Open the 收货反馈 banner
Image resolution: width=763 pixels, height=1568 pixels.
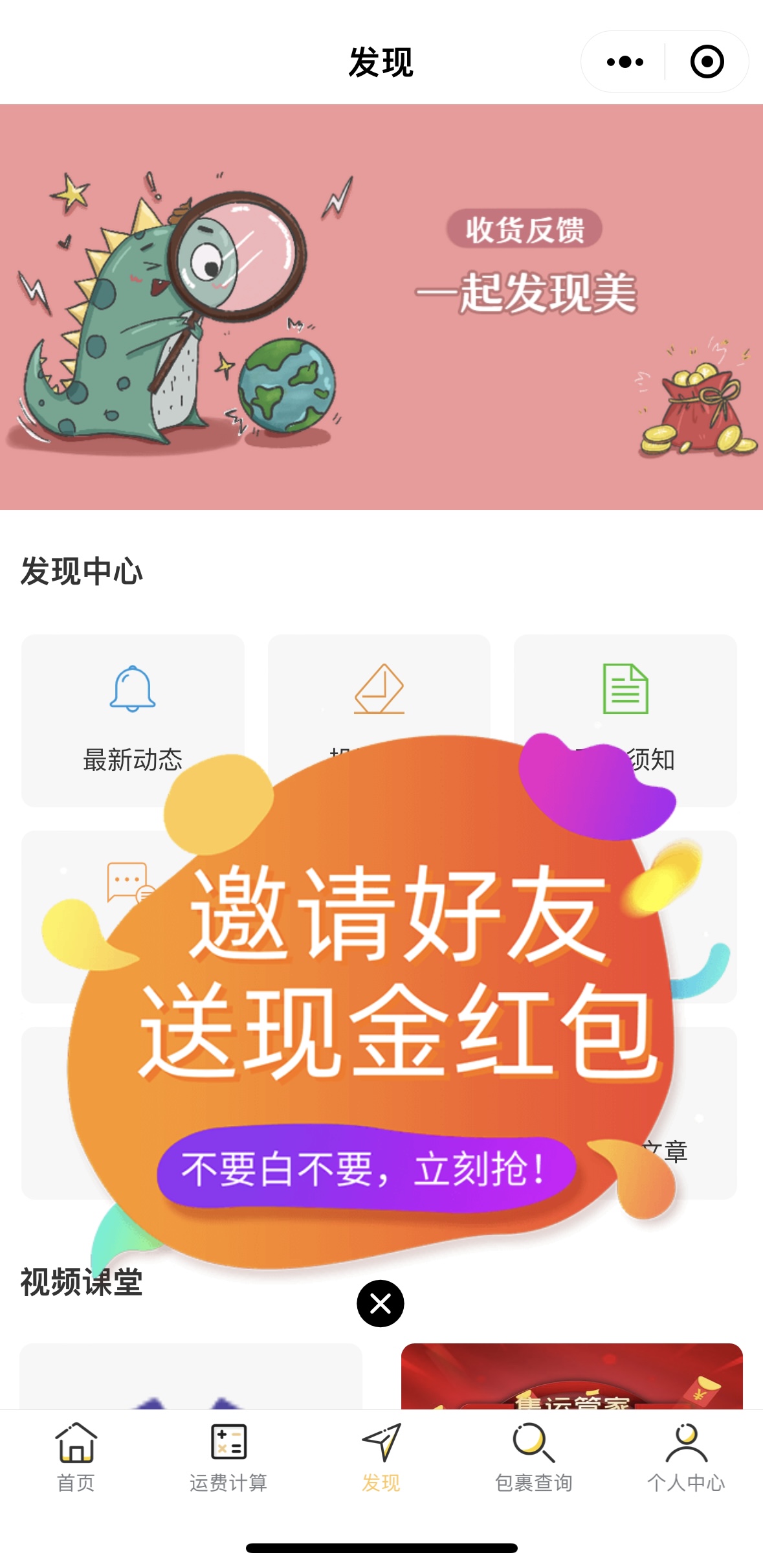click(x=381, y=307)
